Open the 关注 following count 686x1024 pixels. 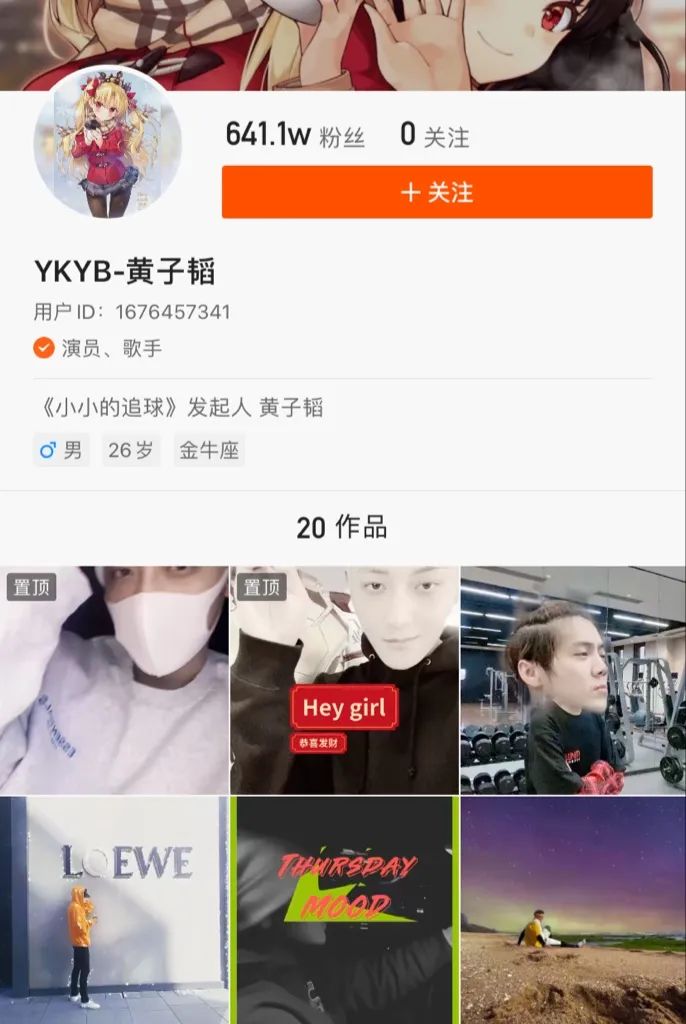(435, 136)
